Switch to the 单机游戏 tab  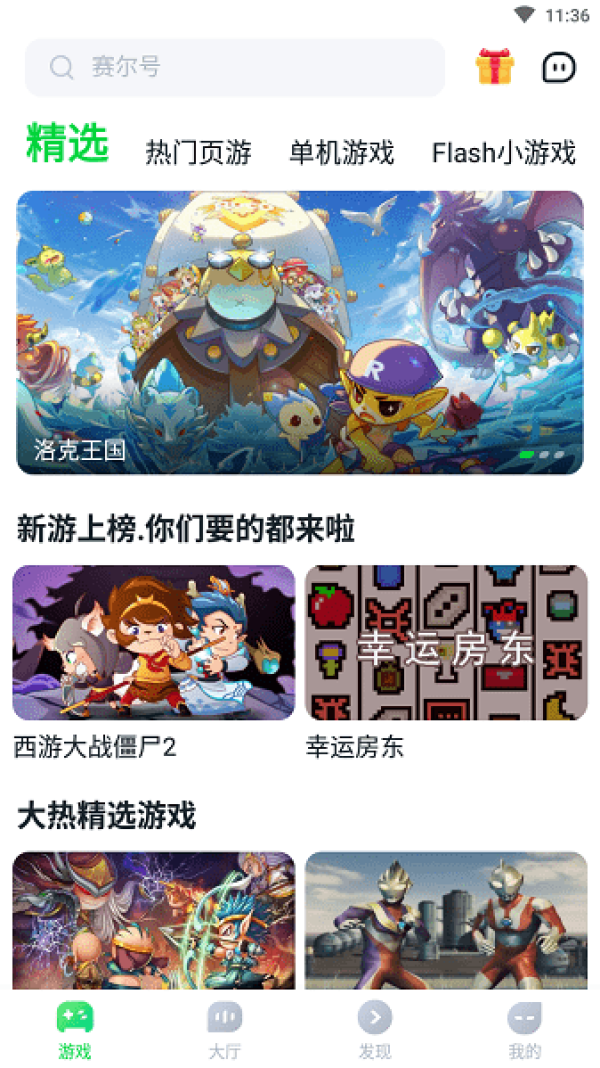342,153
